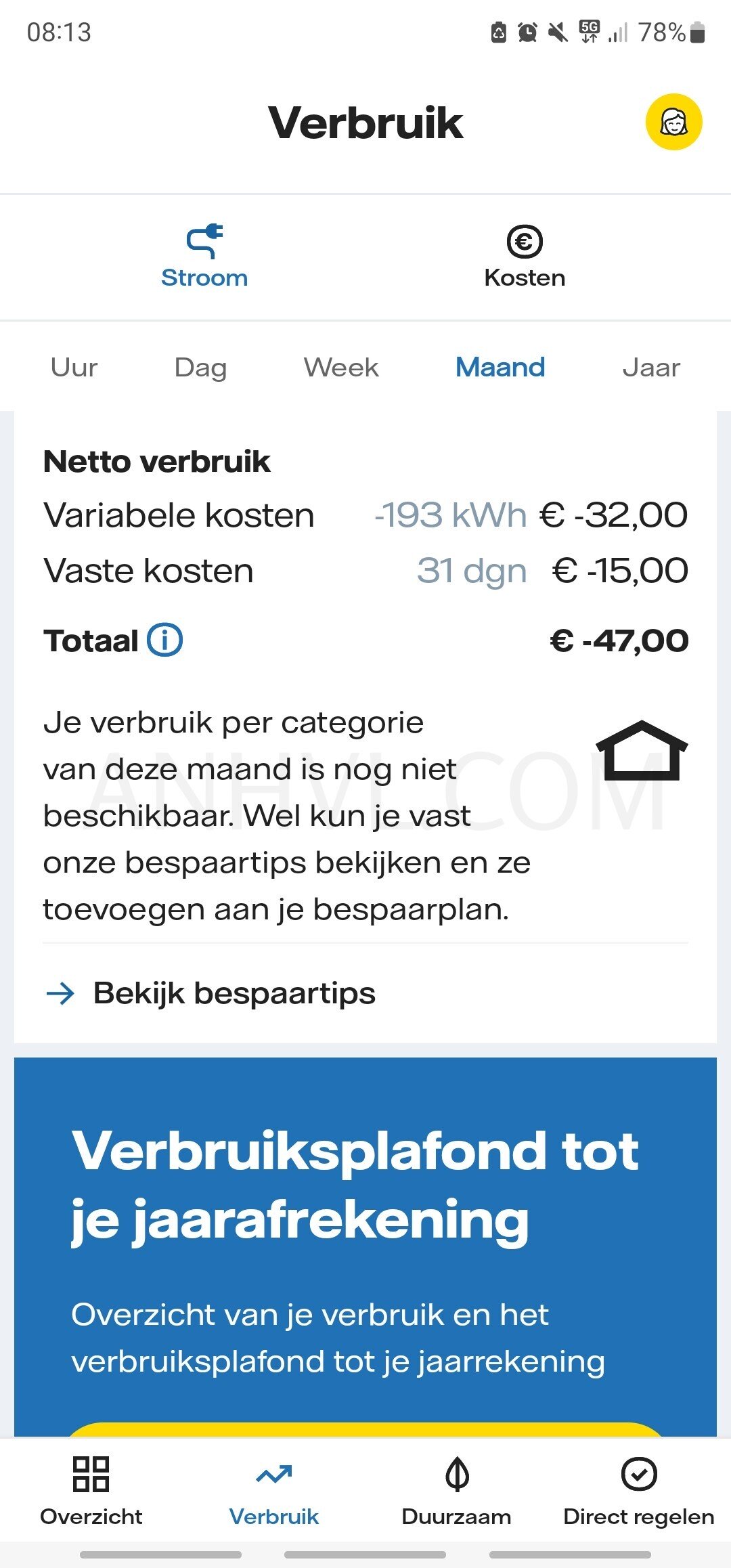
Task: Switch to the Week view
Action: click(341, 368)
